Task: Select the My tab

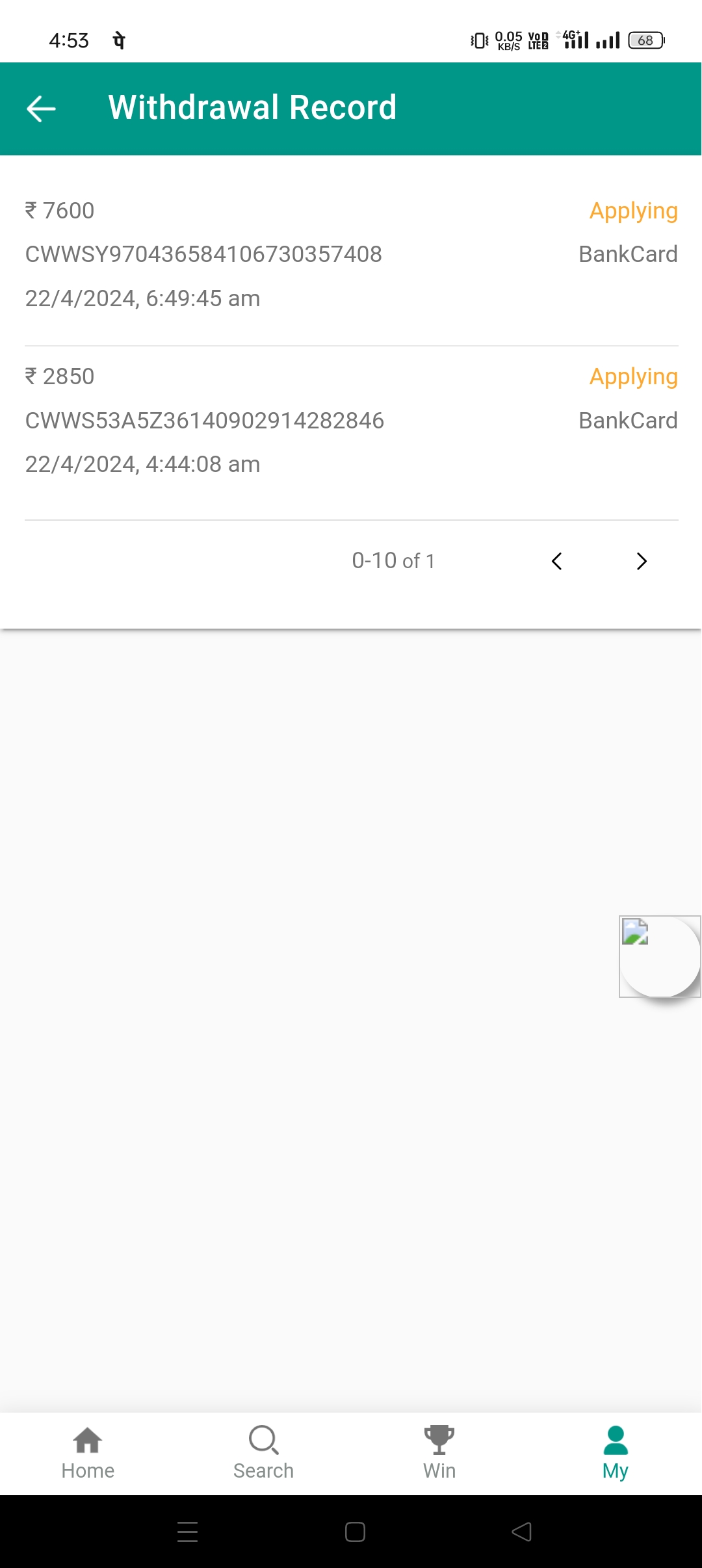Action: point(615,1454)
